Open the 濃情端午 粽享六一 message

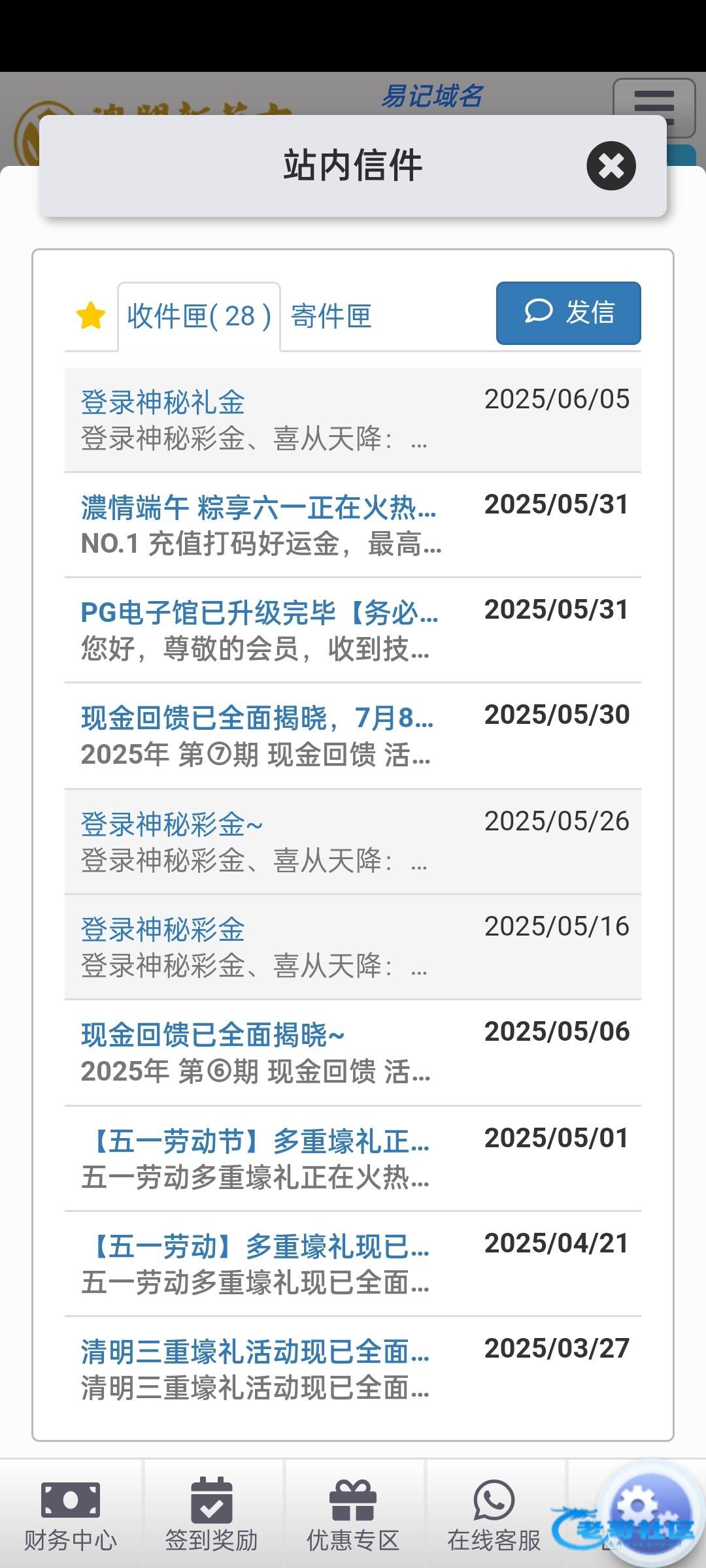(x=353, y=525)
